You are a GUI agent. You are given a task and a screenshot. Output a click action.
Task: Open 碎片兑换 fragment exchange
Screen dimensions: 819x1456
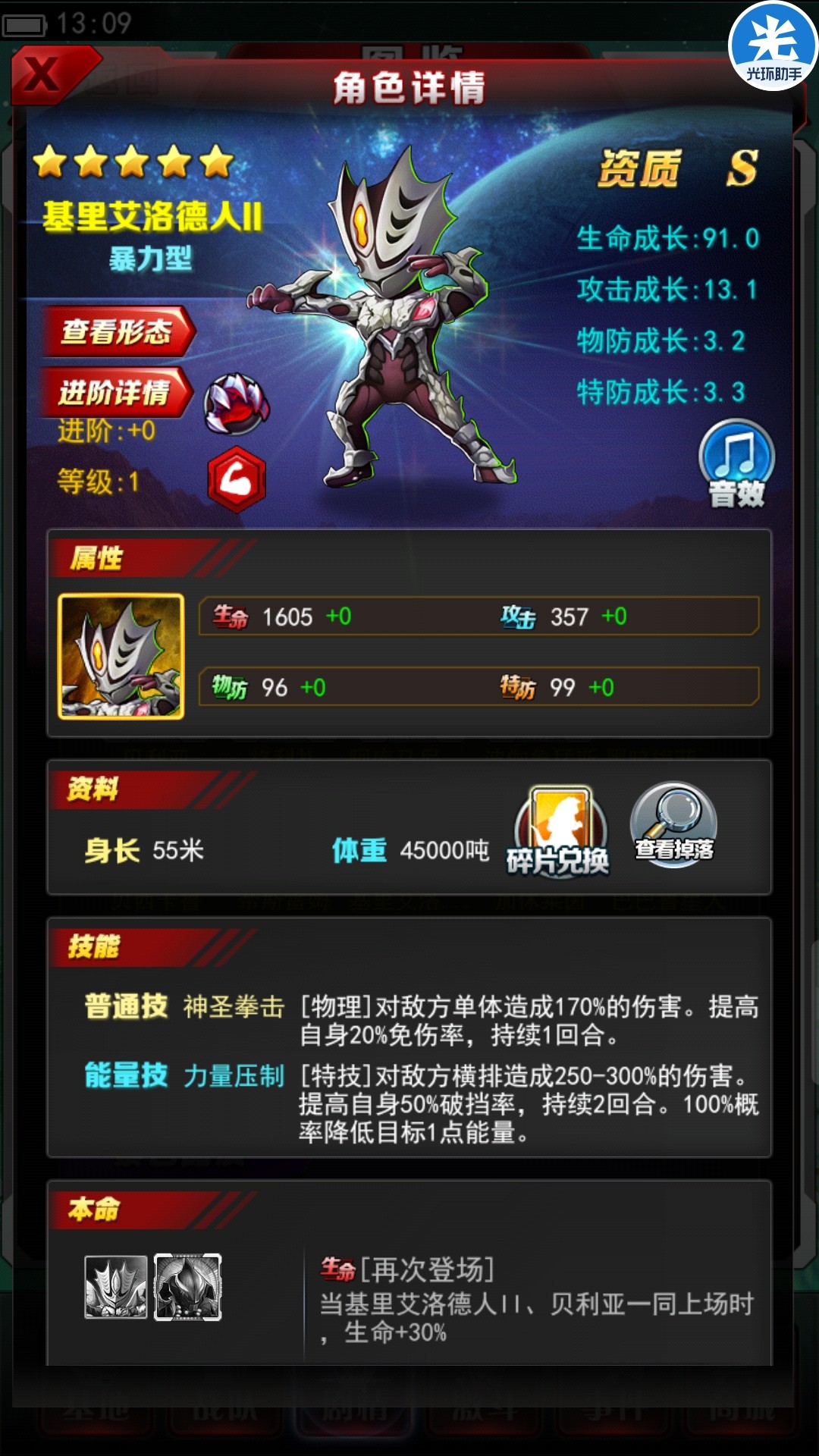pyautogui.click(x=560, y=832)
